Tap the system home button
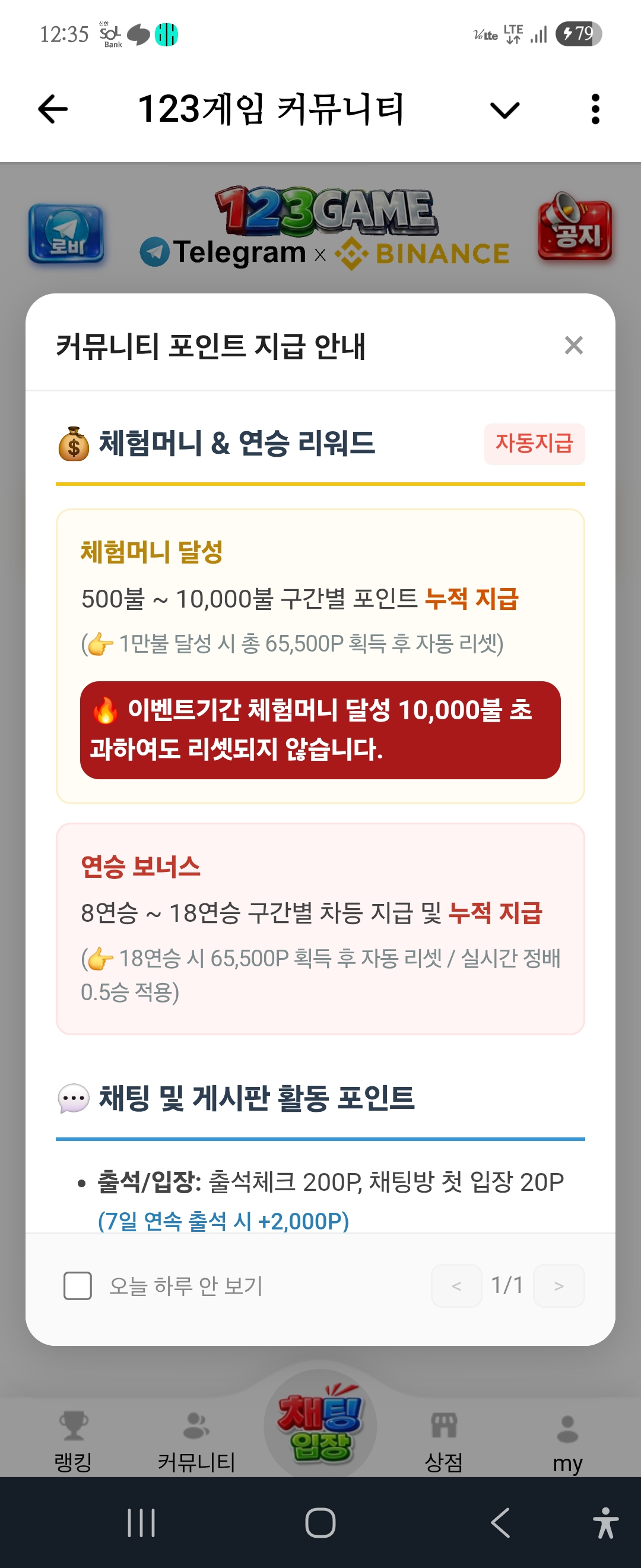Viewport: 641px width, 1568px height. pyautogui.click(x=320, y=1522)
